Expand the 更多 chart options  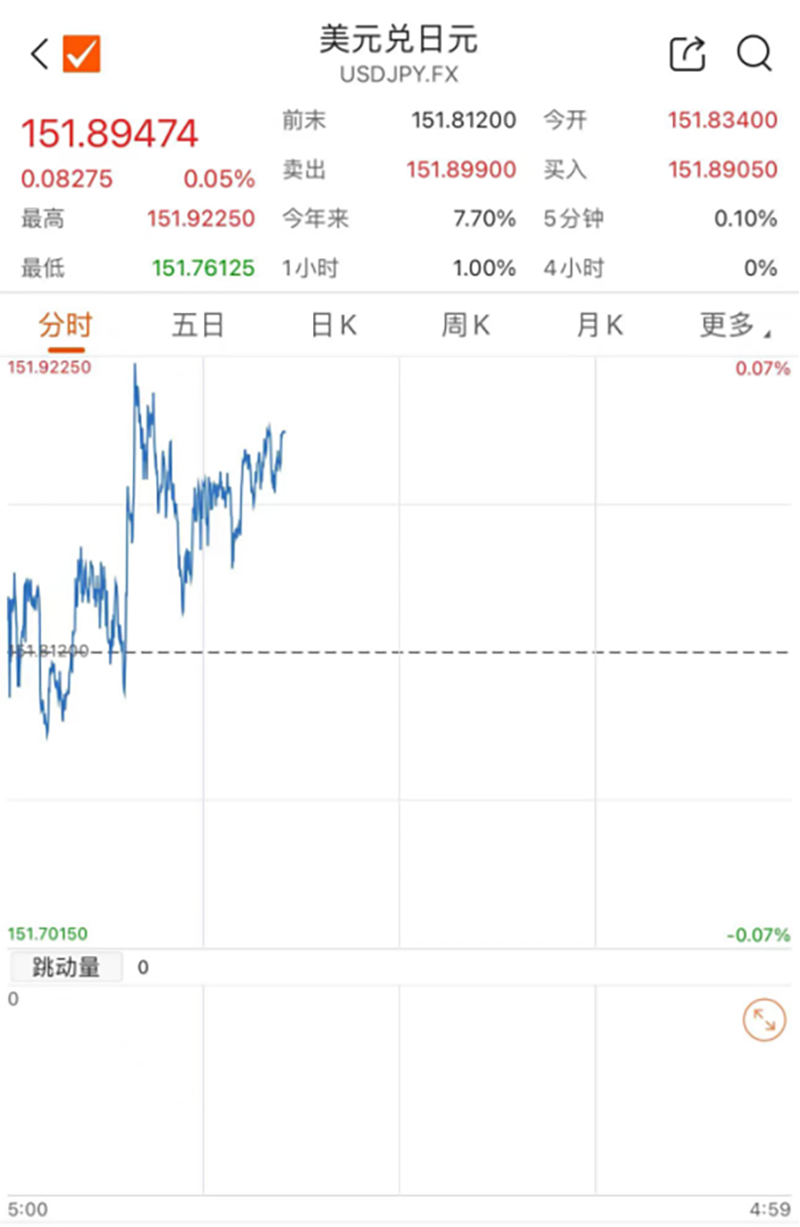coord(733,325)
